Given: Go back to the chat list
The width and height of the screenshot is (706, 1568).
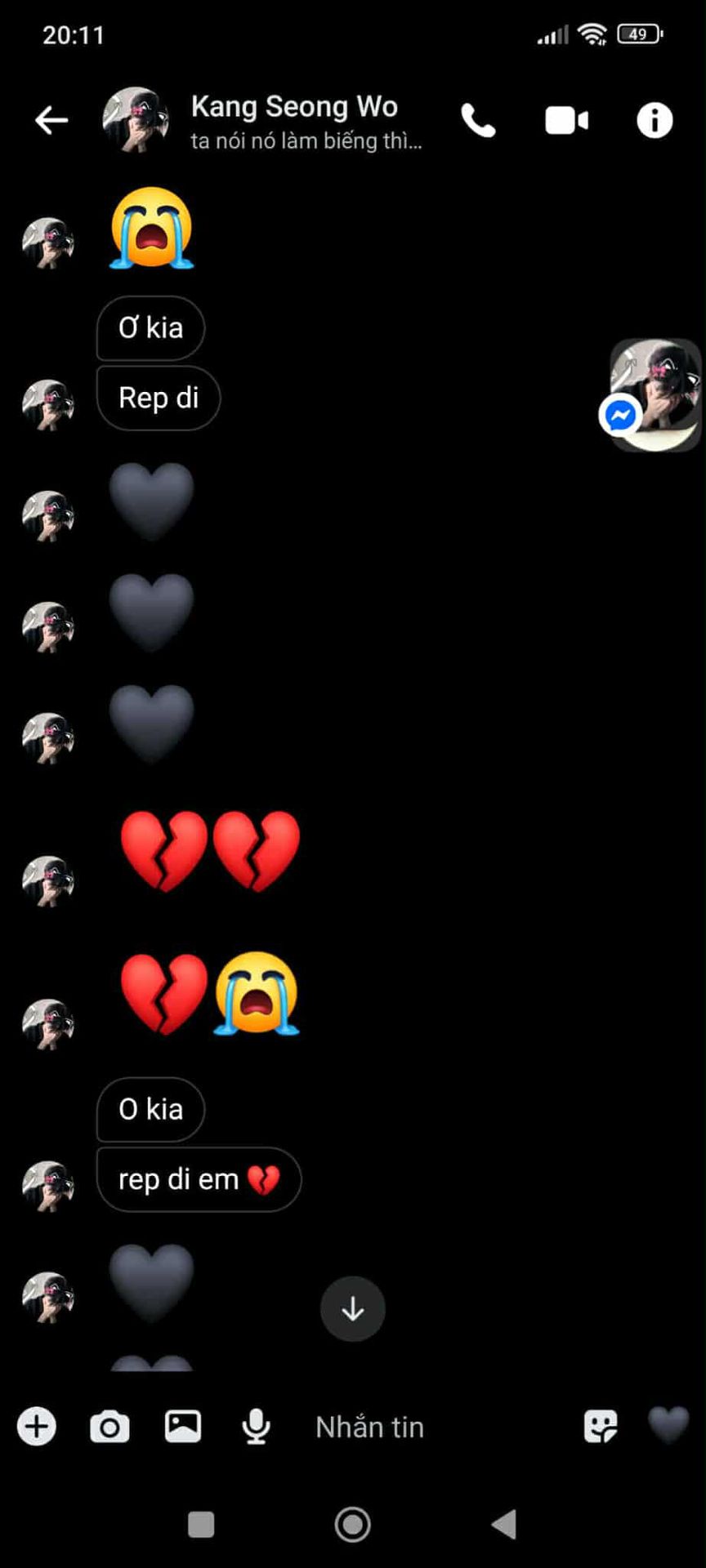Looking at the screenshot, I should coord(51,121).
